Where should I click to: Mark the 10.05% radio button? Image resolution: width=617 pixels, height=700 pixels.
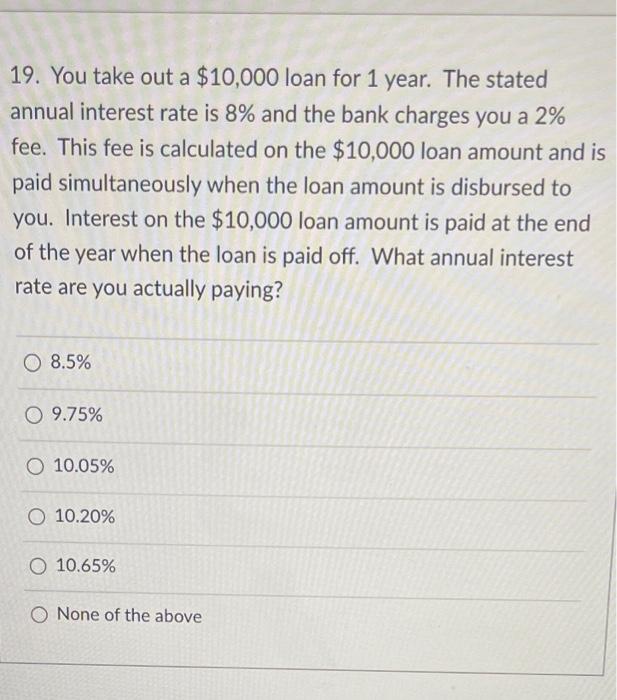coord(35,466)
